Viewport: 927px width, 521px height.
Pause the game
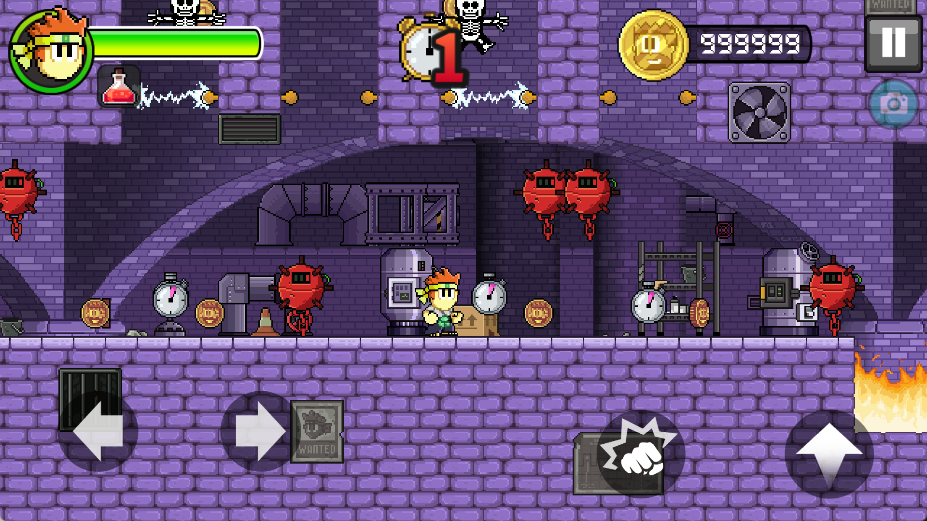pyautogui.click(x=893, y=44)
